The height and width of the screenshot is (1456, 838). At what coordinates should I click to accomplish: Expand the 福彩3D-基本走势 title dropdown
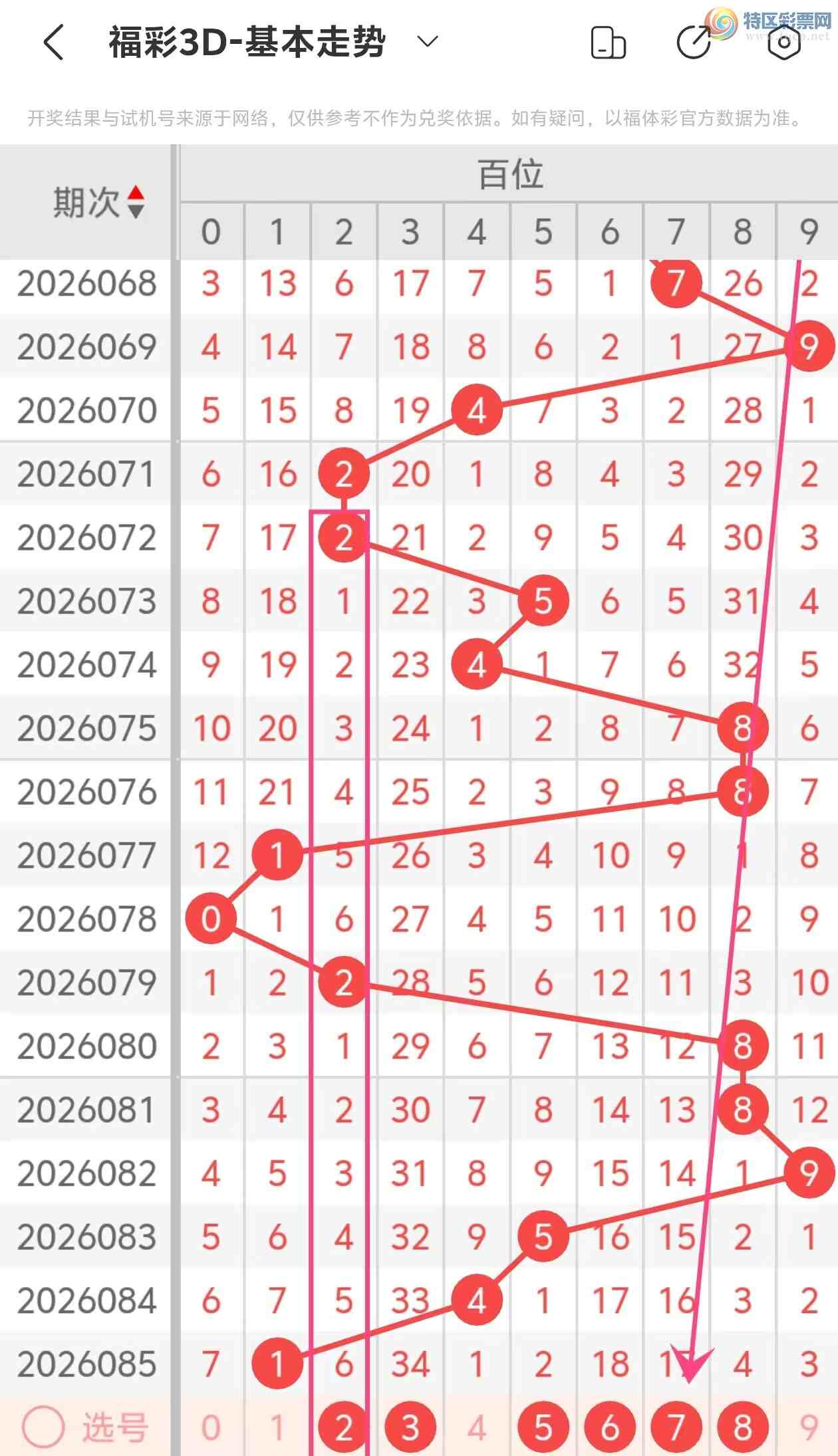coord(427,42)
